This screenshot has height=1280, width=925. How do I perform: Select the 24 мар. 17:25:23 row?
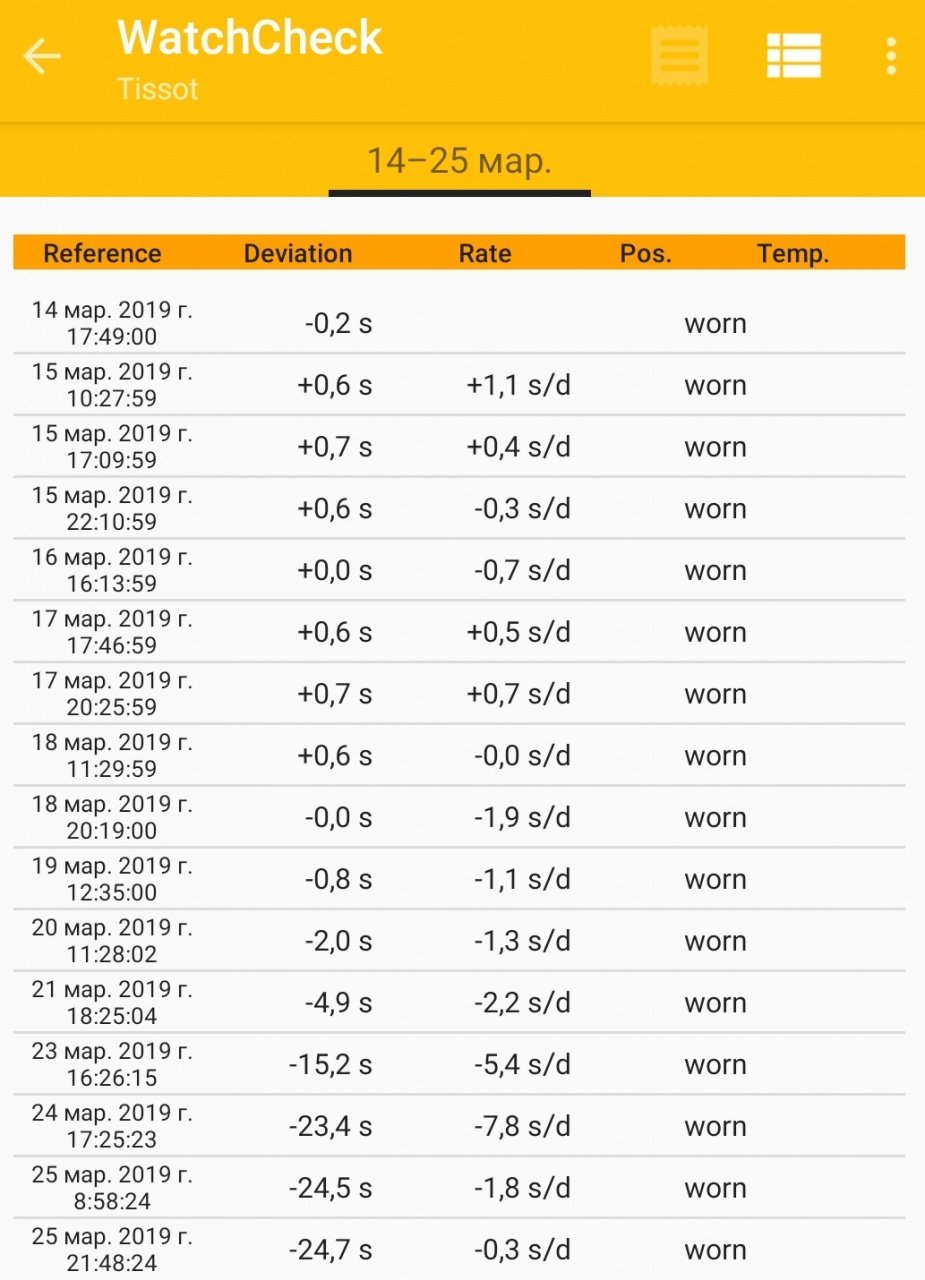point(459,1127)
